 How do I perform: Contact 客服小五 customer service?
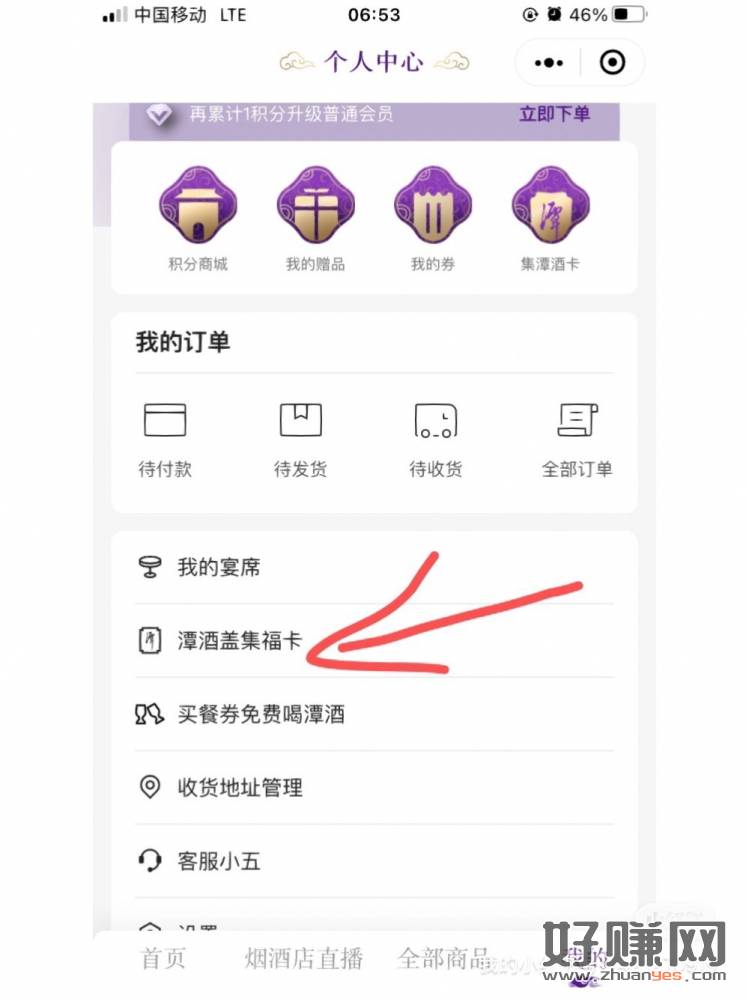374,860
